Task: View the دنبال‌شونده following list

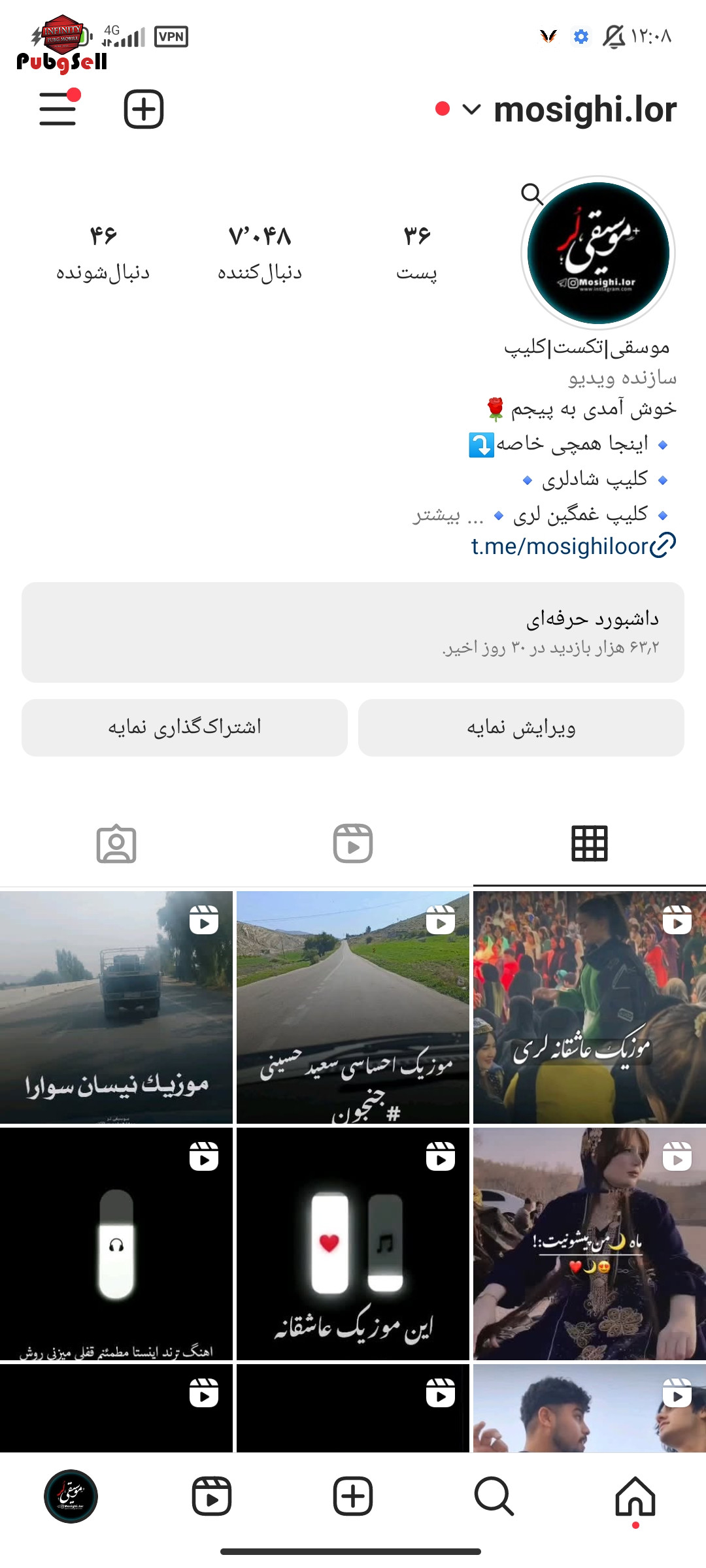Action: 103,253
